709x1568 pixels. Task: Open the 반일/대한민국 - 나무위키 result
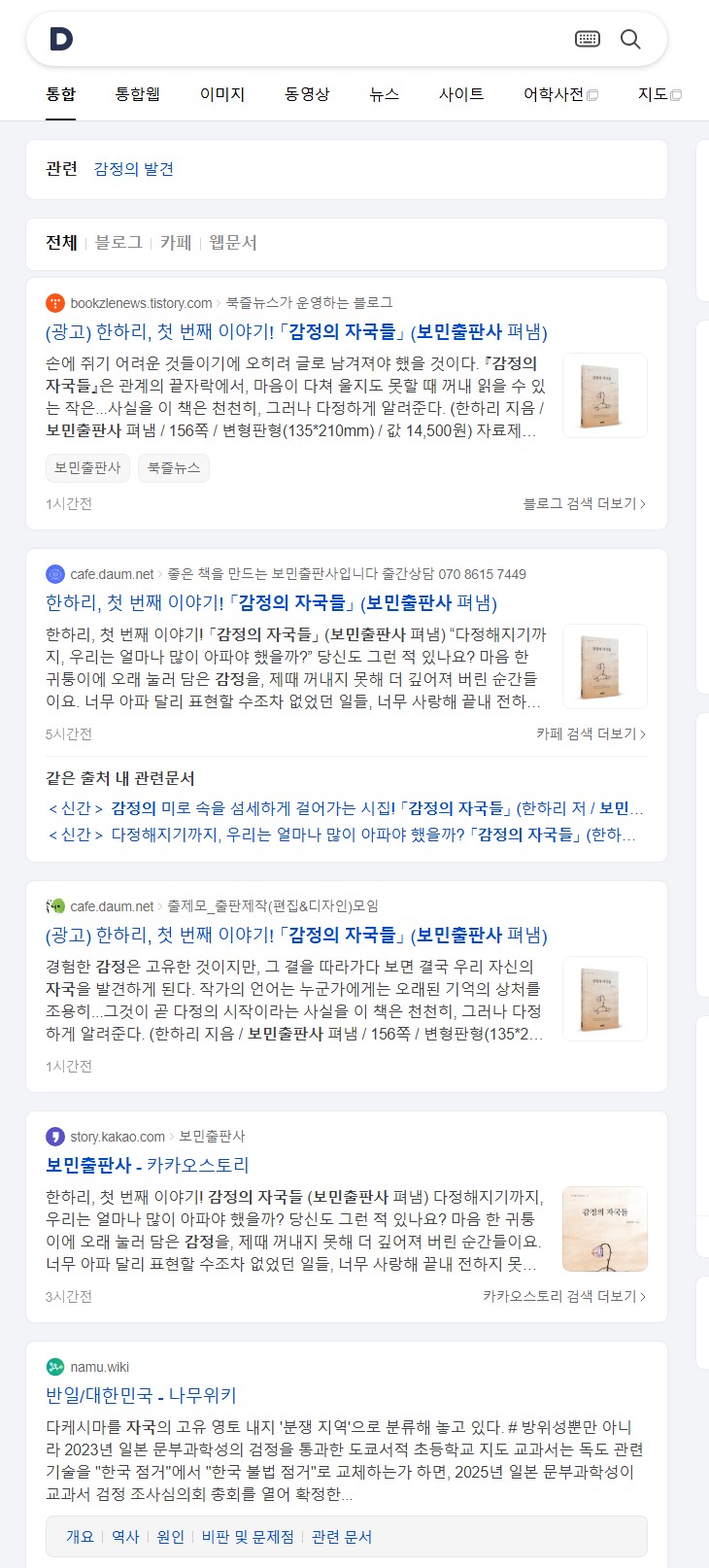[141, 1395]
